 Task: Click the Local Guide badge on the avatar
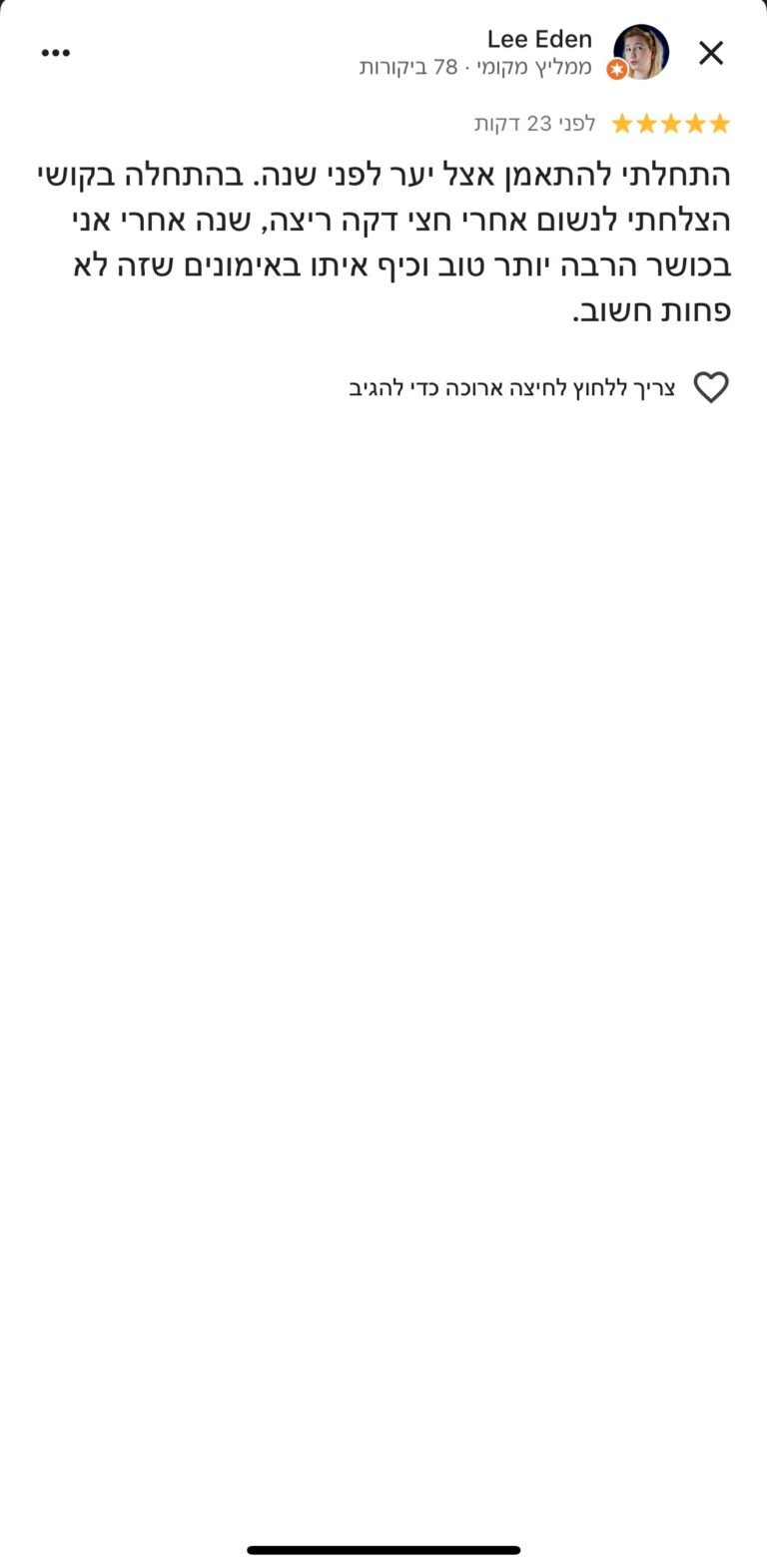(617, 70)
